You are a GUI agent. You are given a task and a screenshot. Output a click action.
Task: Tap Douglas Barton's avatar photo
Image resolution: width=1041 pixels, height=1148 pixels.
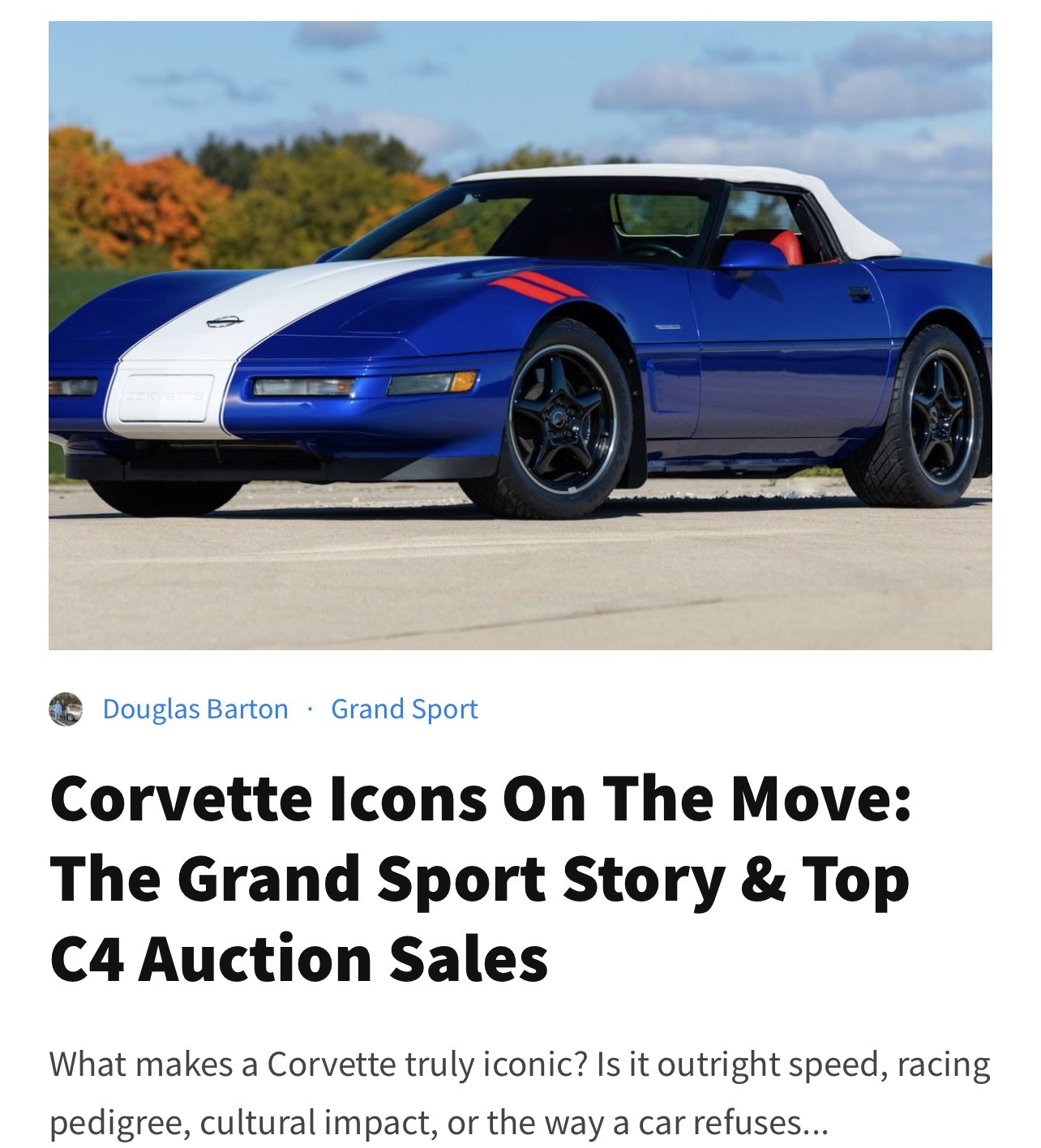click(66, 709)
